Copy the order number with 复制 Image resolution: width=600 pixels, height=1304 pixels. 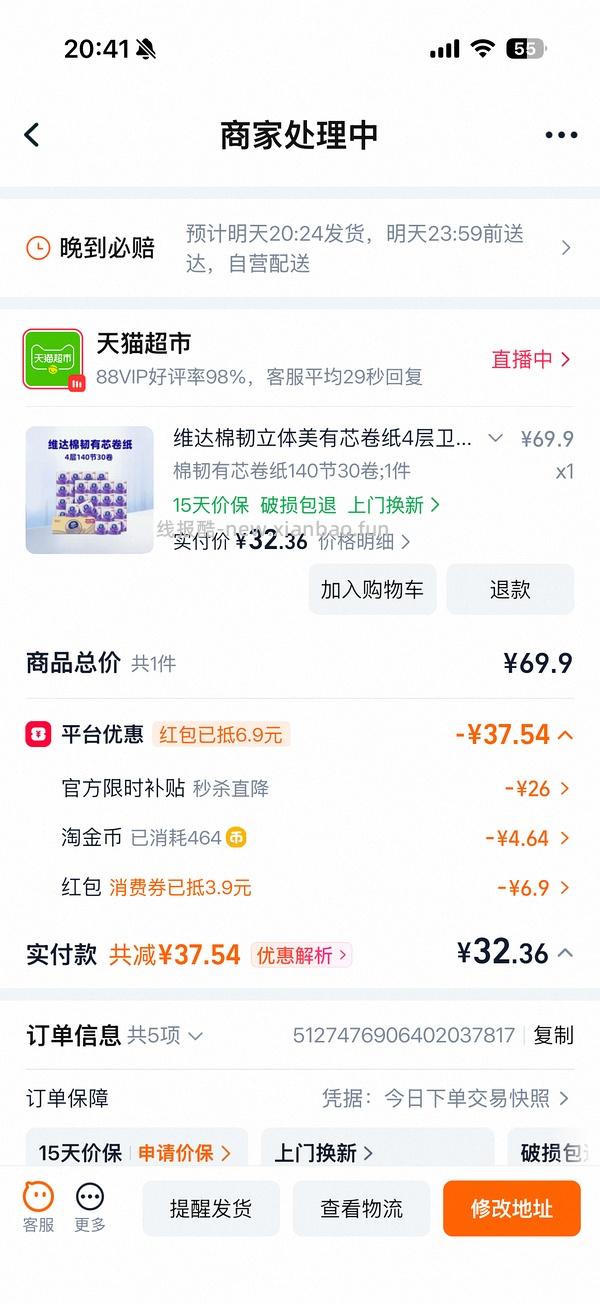(x=553, y=1036)
